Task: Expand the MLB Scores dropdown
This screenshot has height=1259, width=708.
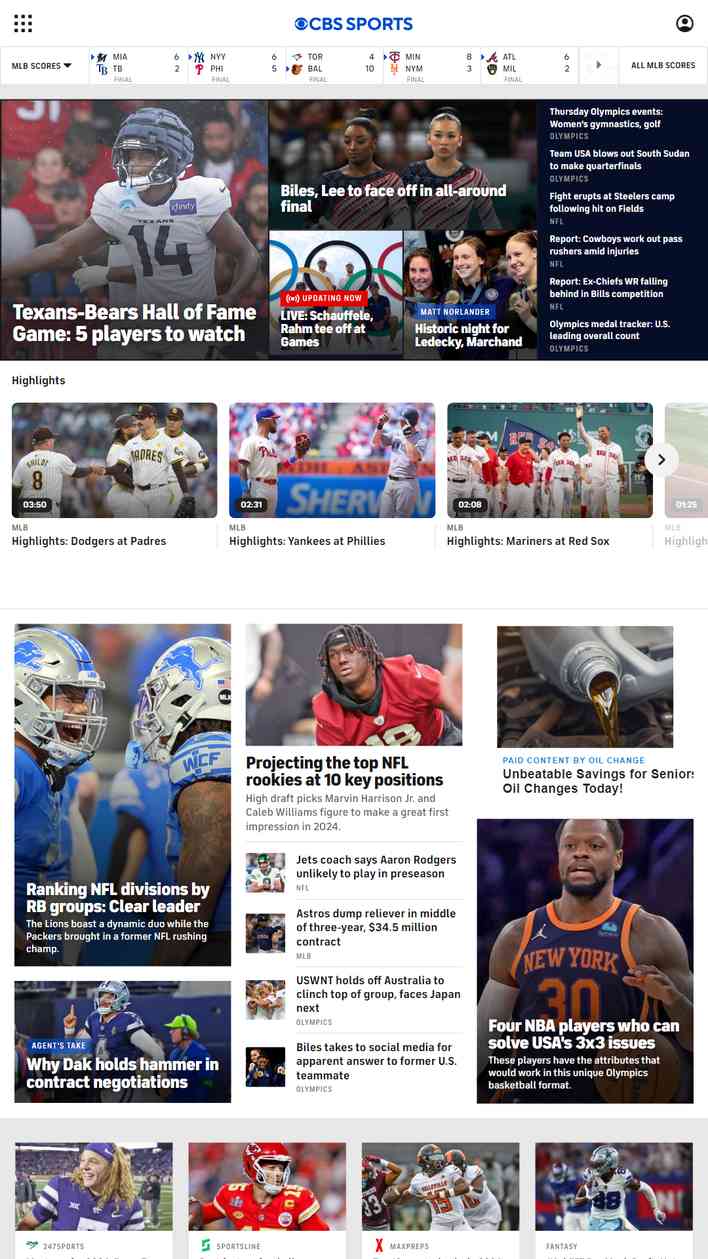Action: (x=42, y=66)
